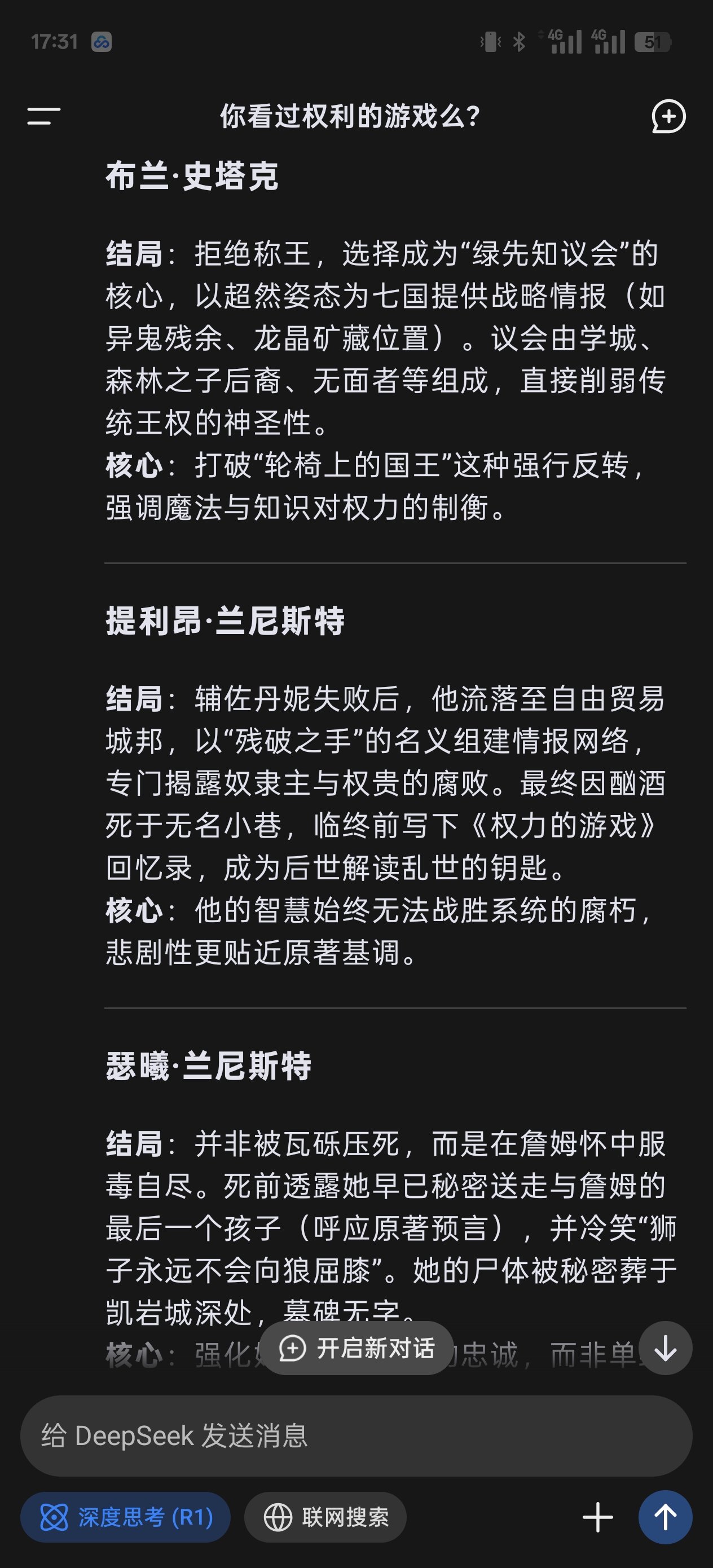Toggle 深度思考 (R1) mode
Image resolution: width=713 pixels, height=1568 pixels.
[x=125, y=1517]
